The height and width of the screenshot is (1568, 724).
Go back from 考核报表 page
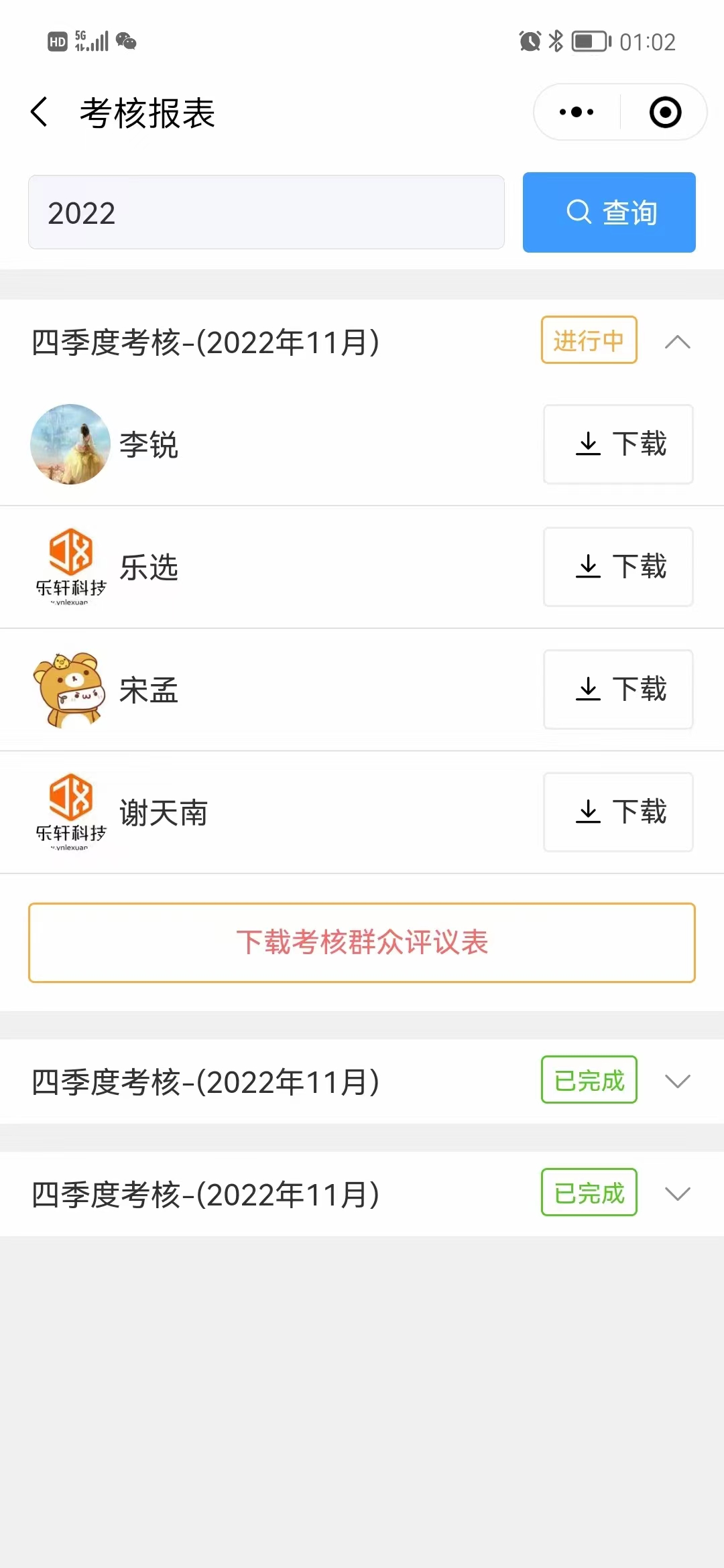click(x=40, y=112)
